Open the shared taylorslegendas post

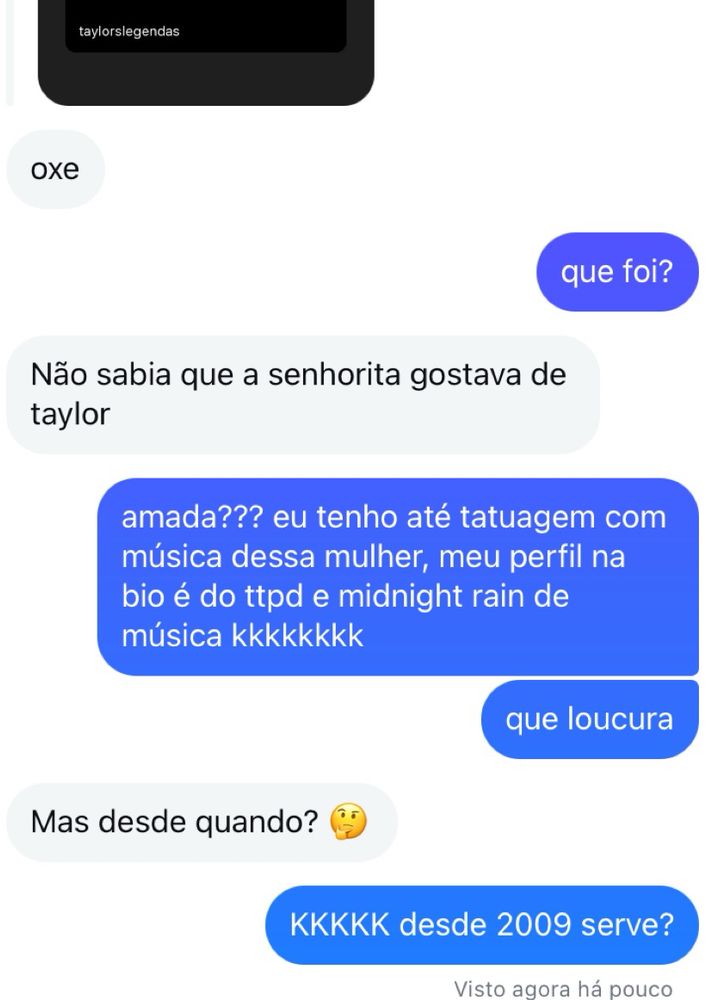(x=205, y=51)
